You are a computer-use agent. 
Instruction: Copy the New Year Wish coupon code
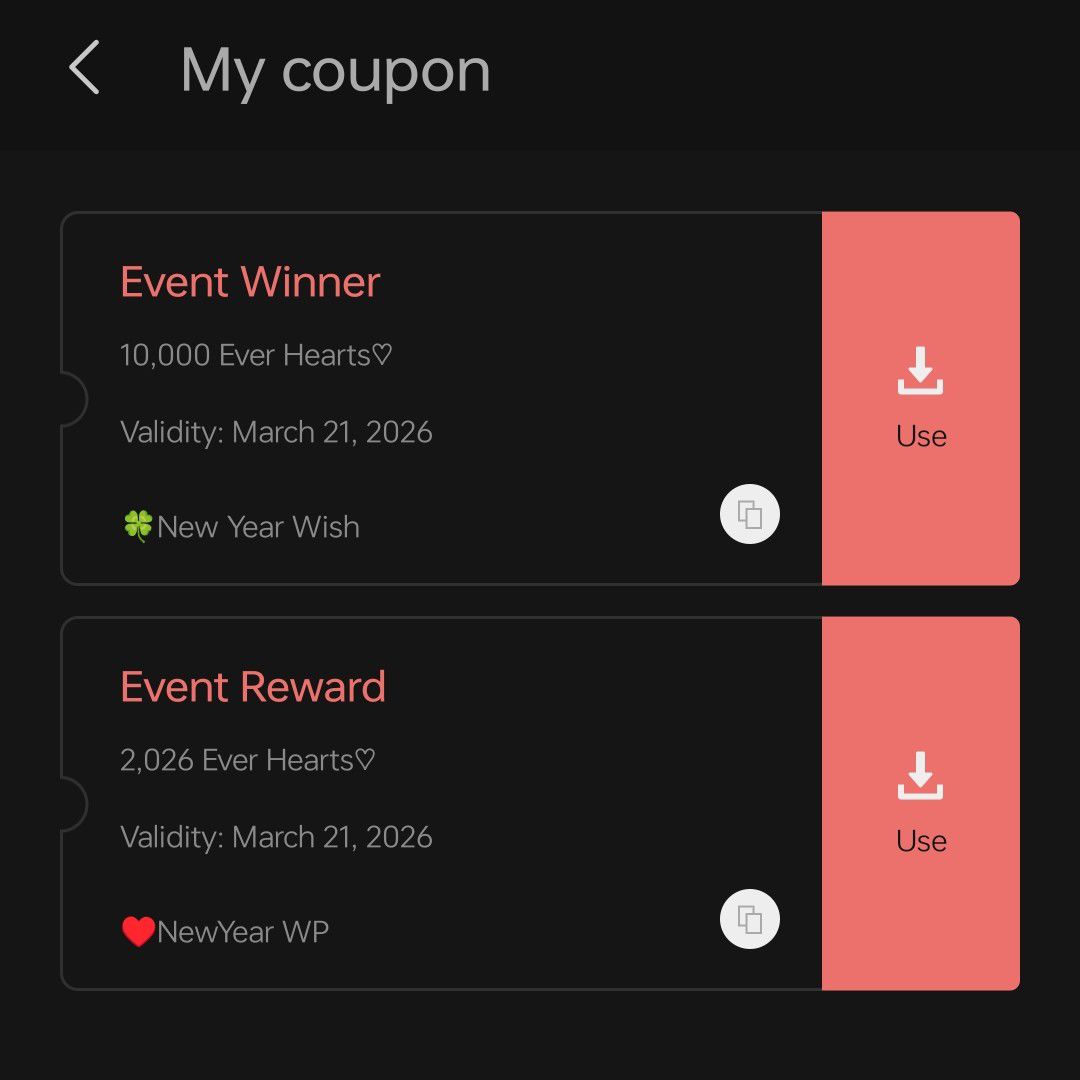[749, 514]
